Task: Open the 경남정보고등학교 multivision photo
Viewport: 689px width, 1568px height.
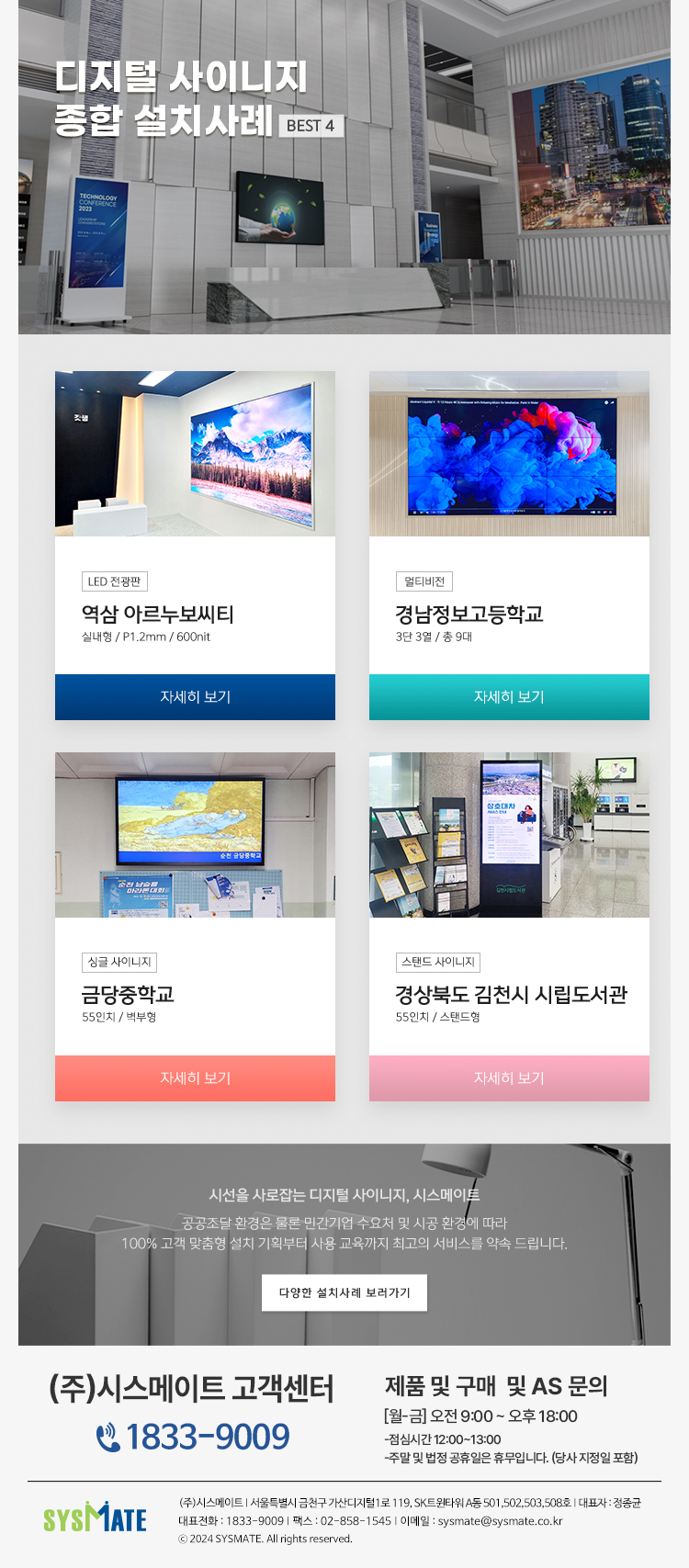Action: point(509,454)
